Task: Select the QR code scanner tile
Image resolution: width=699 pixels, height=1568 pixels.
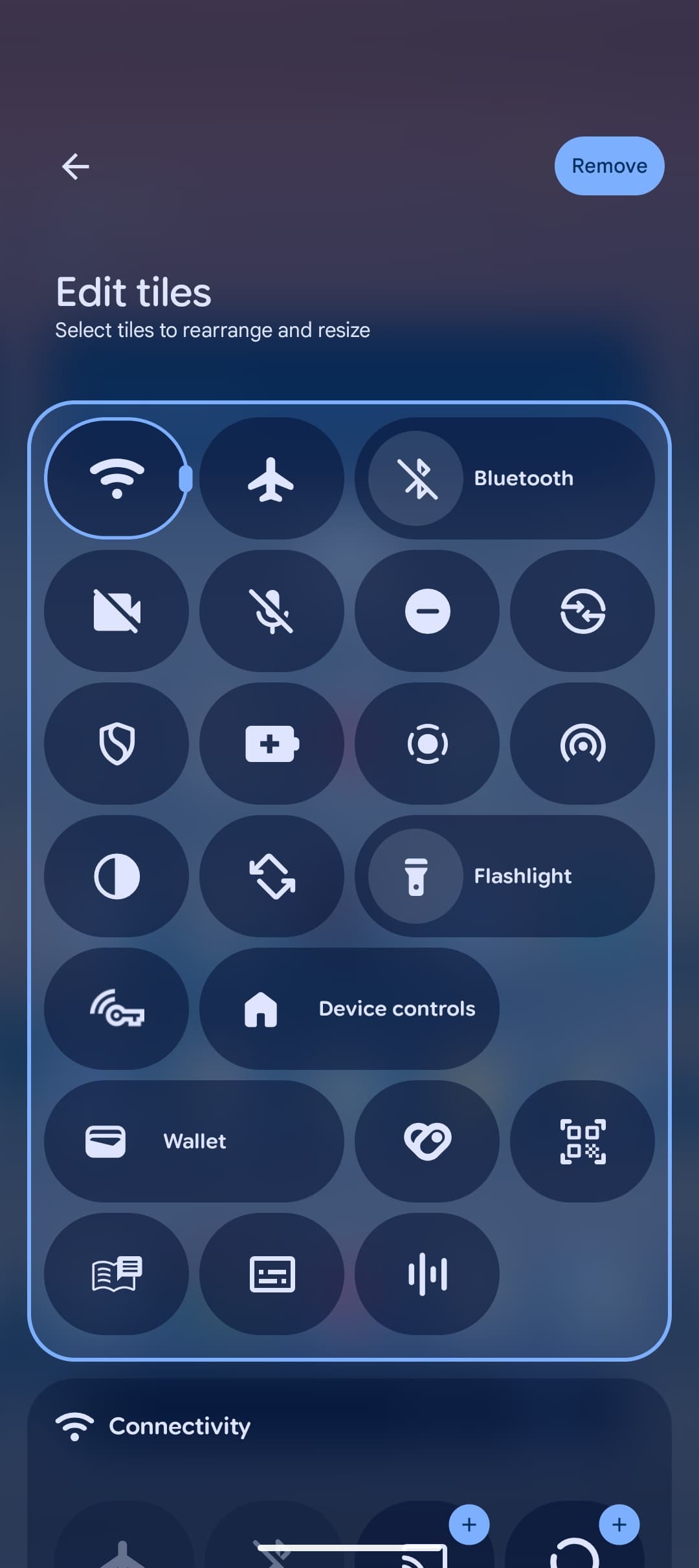Action: 582,1142
